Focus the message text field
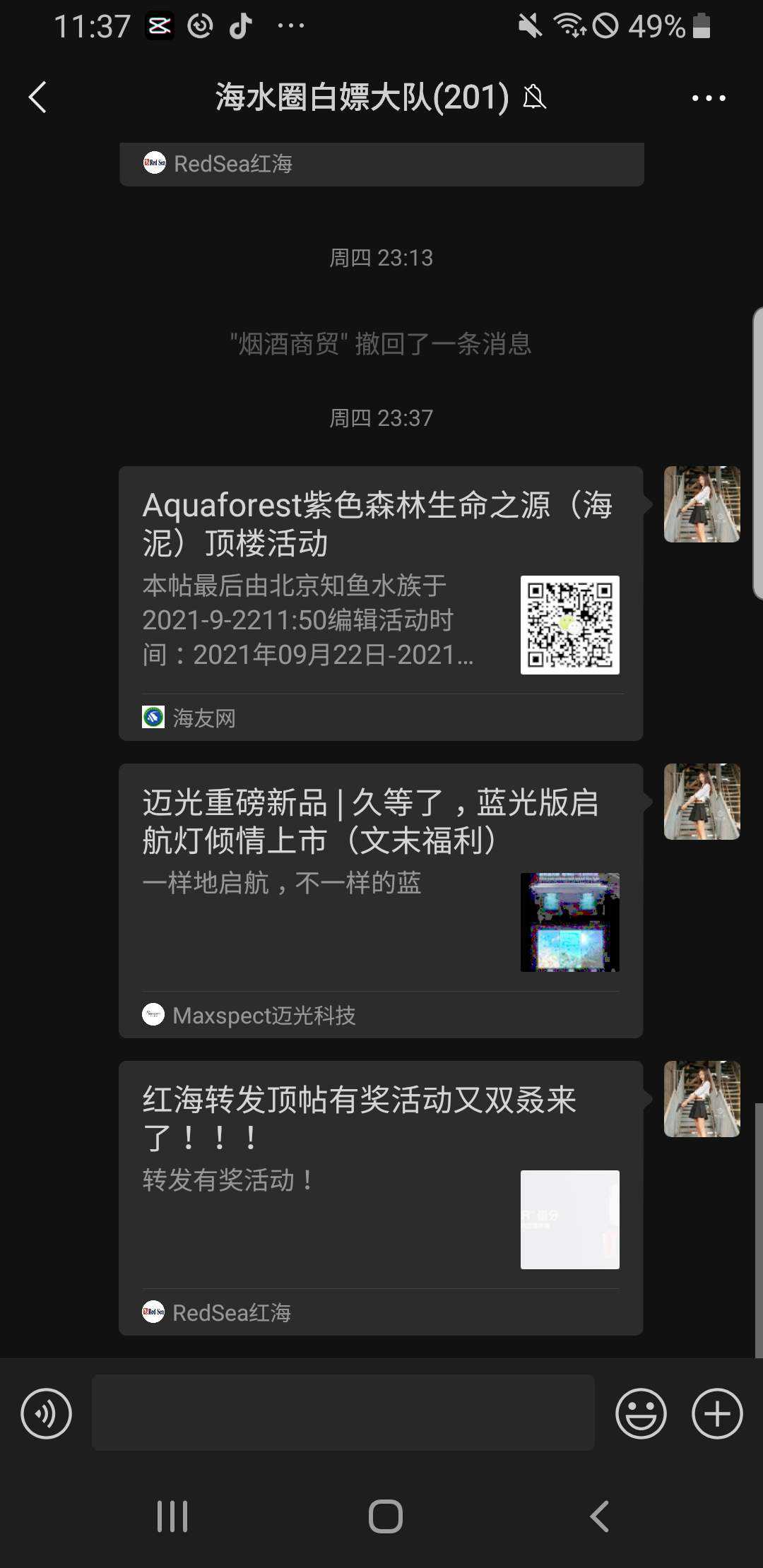 (x=343, y=1413)
